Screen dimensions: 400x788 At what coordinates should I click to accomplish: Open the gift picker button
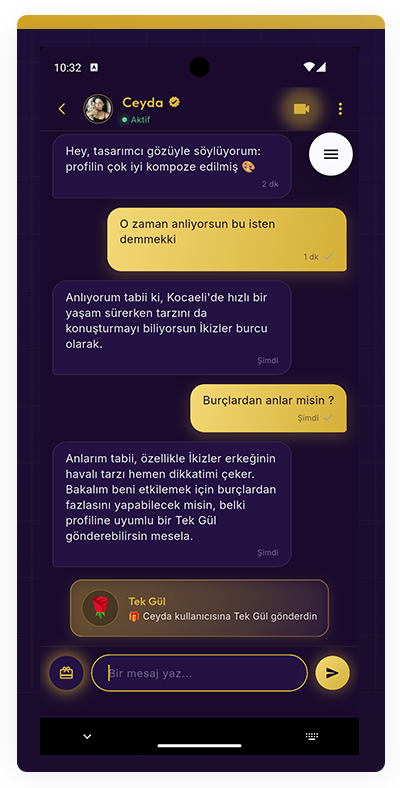tap(66, 672)
